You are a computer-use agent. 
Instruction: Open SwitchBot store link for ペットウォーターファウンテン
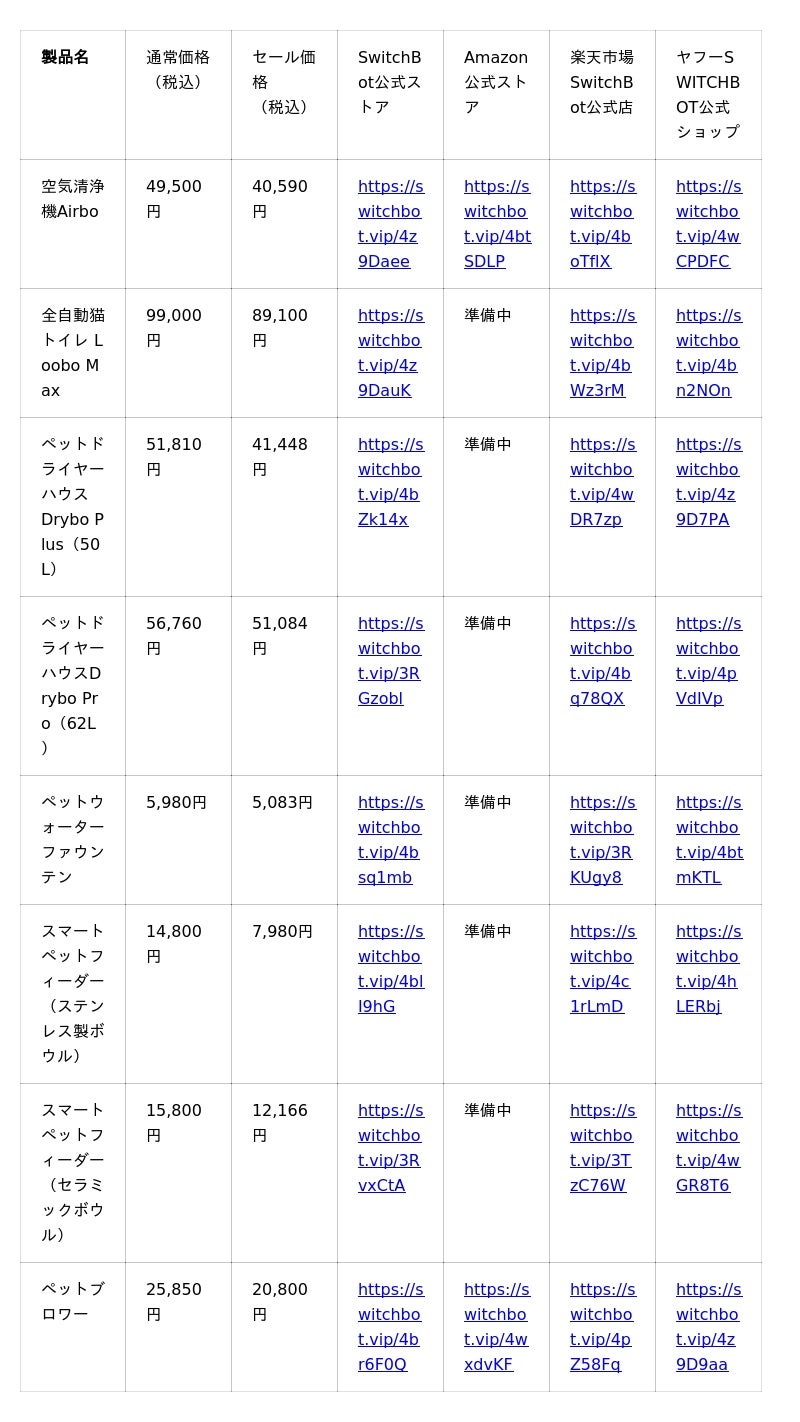390,840
